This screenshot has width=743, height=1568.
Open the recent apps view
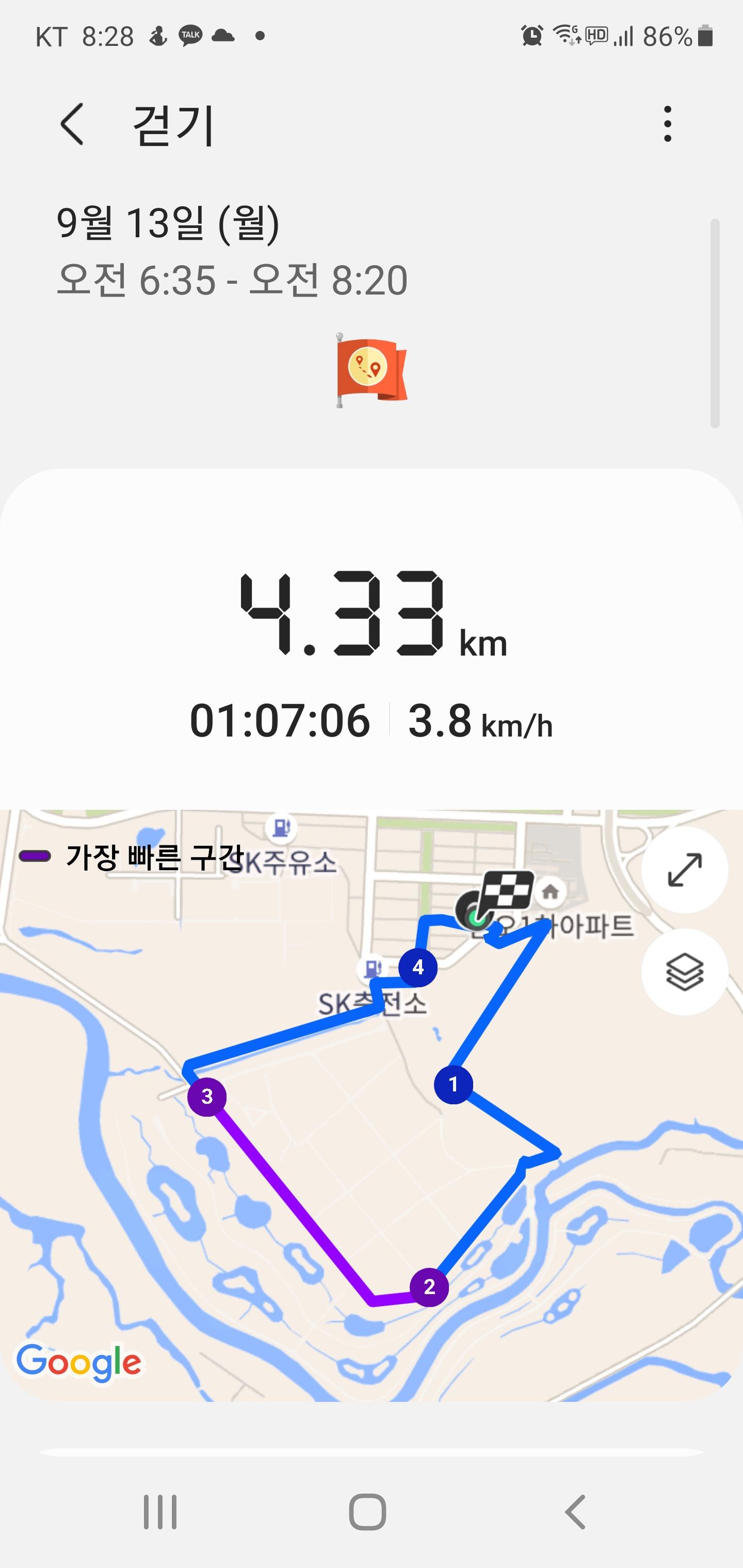click(x=160, y=1511)
